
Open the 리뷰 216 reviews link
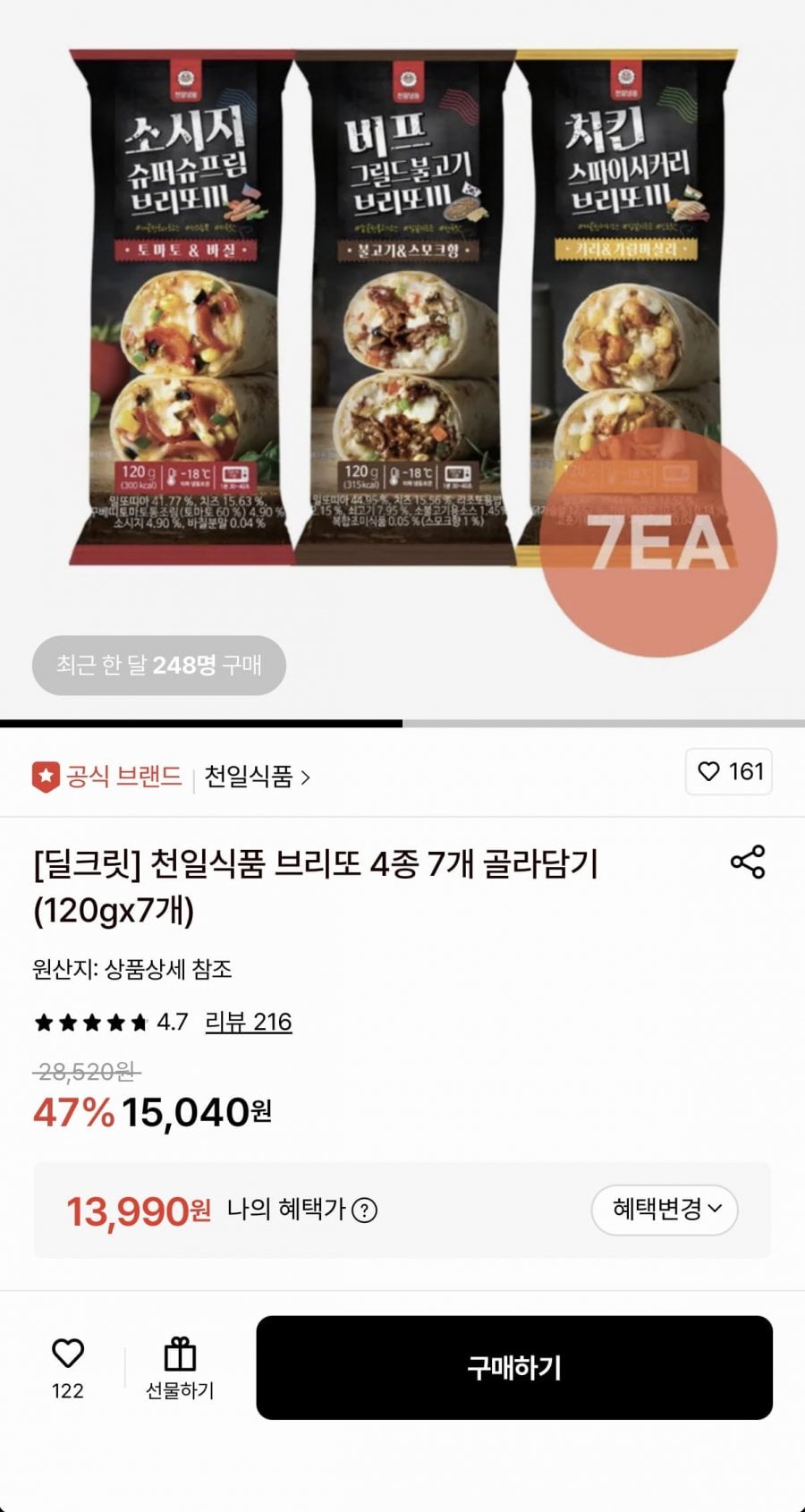[x=249, y=1022]
